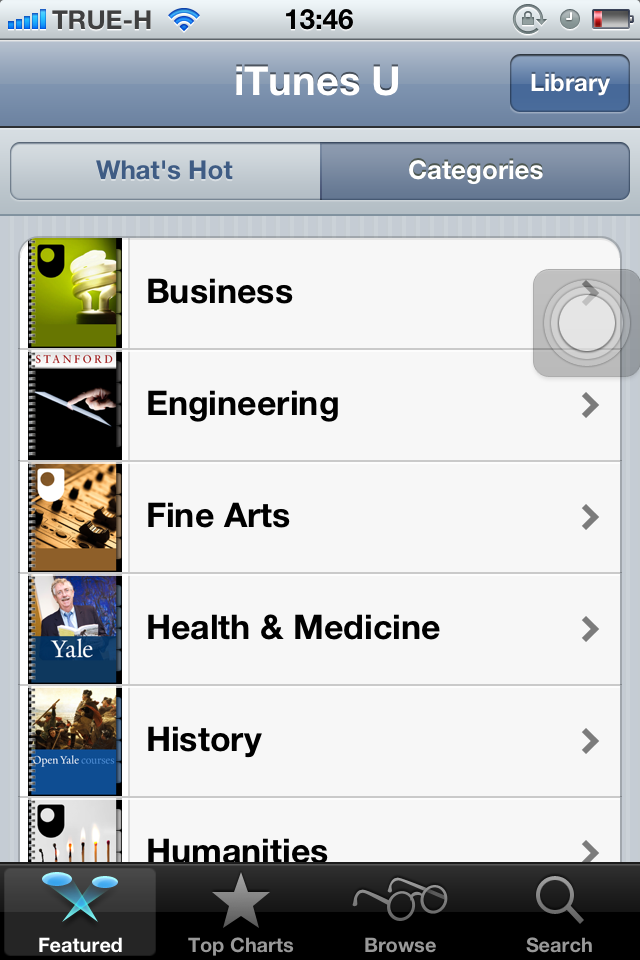Switch to the Featured tab

point(80,912)
